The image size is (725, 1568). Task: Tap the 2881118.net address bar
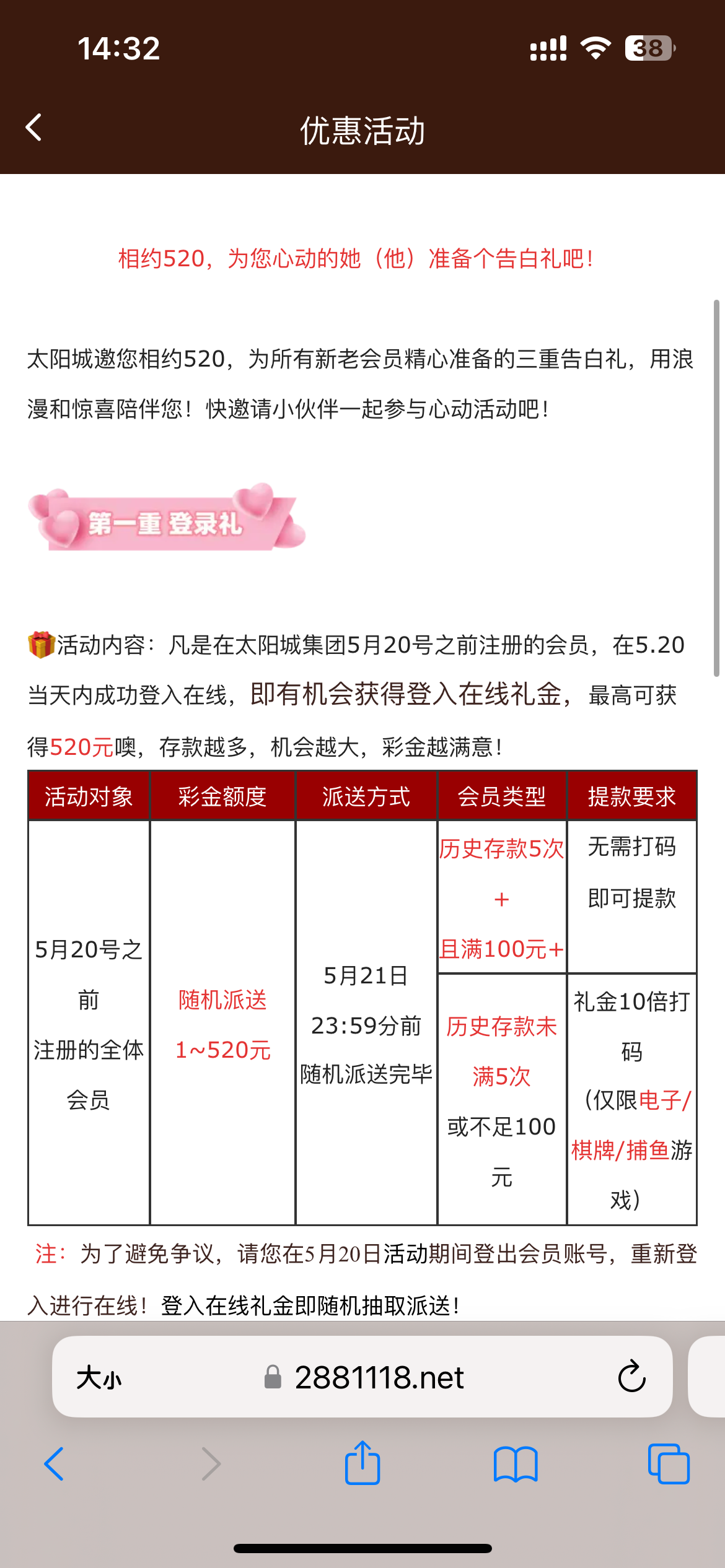pos(378,1378)
